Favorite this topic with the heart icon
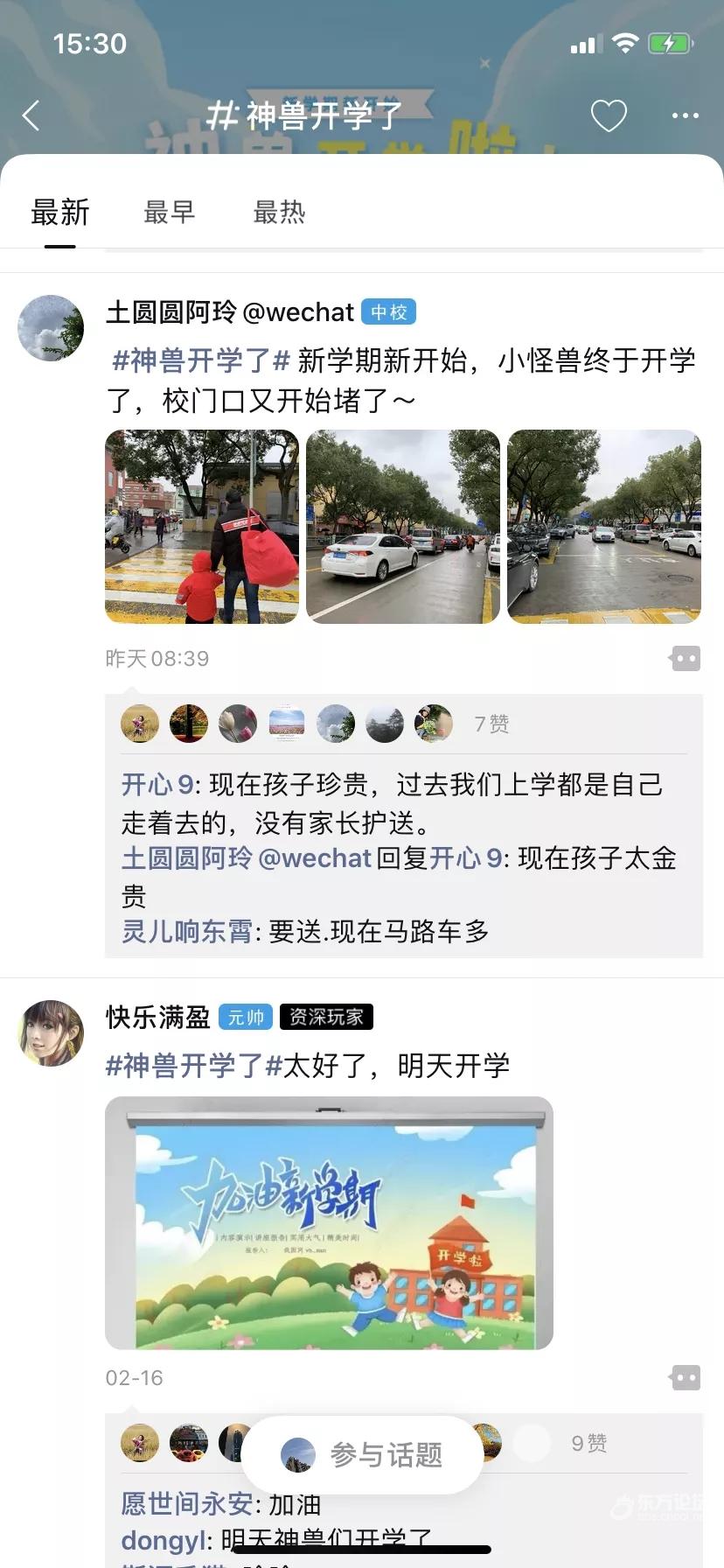The height and width of the screenshot is (1568, 724). coord(609,115)
